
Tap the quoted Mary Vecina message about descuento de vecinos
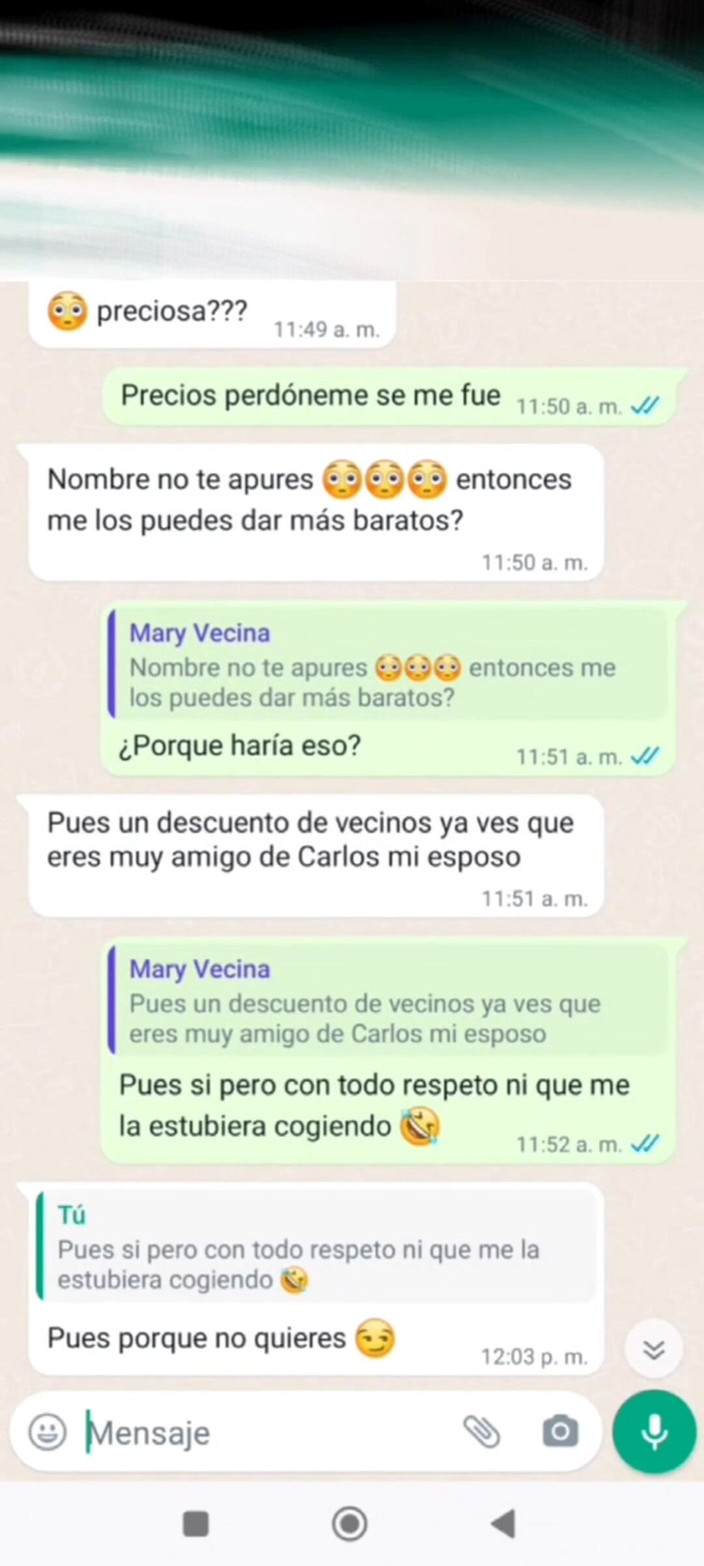[387, 1001]
